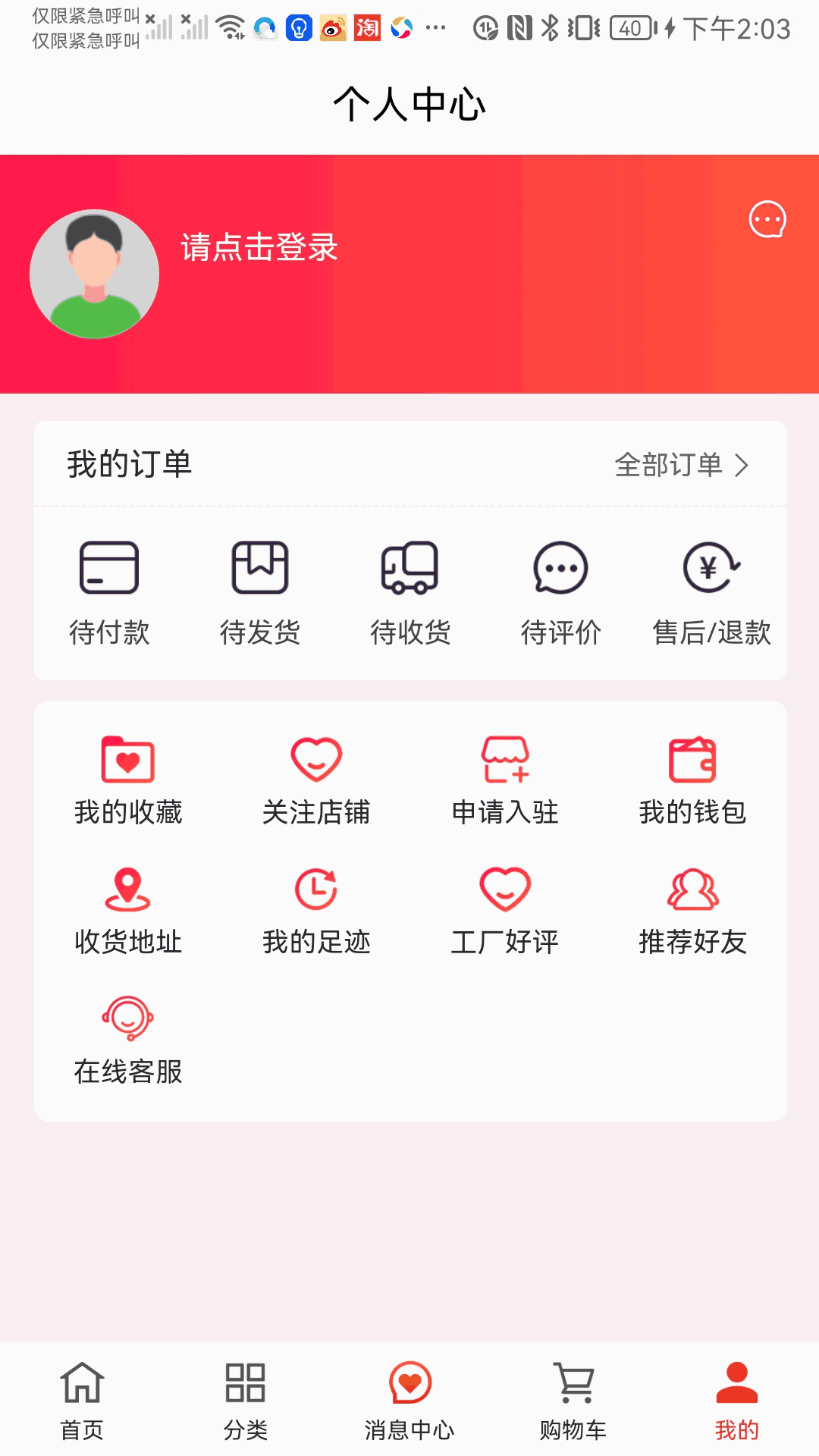This screenshot has height=1456, width=819.
Task: Check 待发货 orders awaiting shipment
Action: coord(259,591)
